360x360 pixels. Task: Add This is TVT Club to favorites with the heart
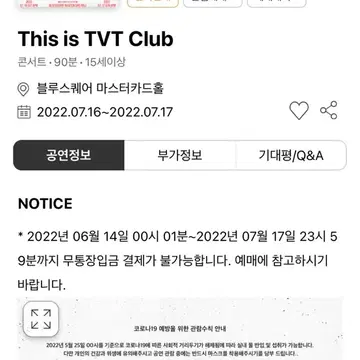(299, 110)
